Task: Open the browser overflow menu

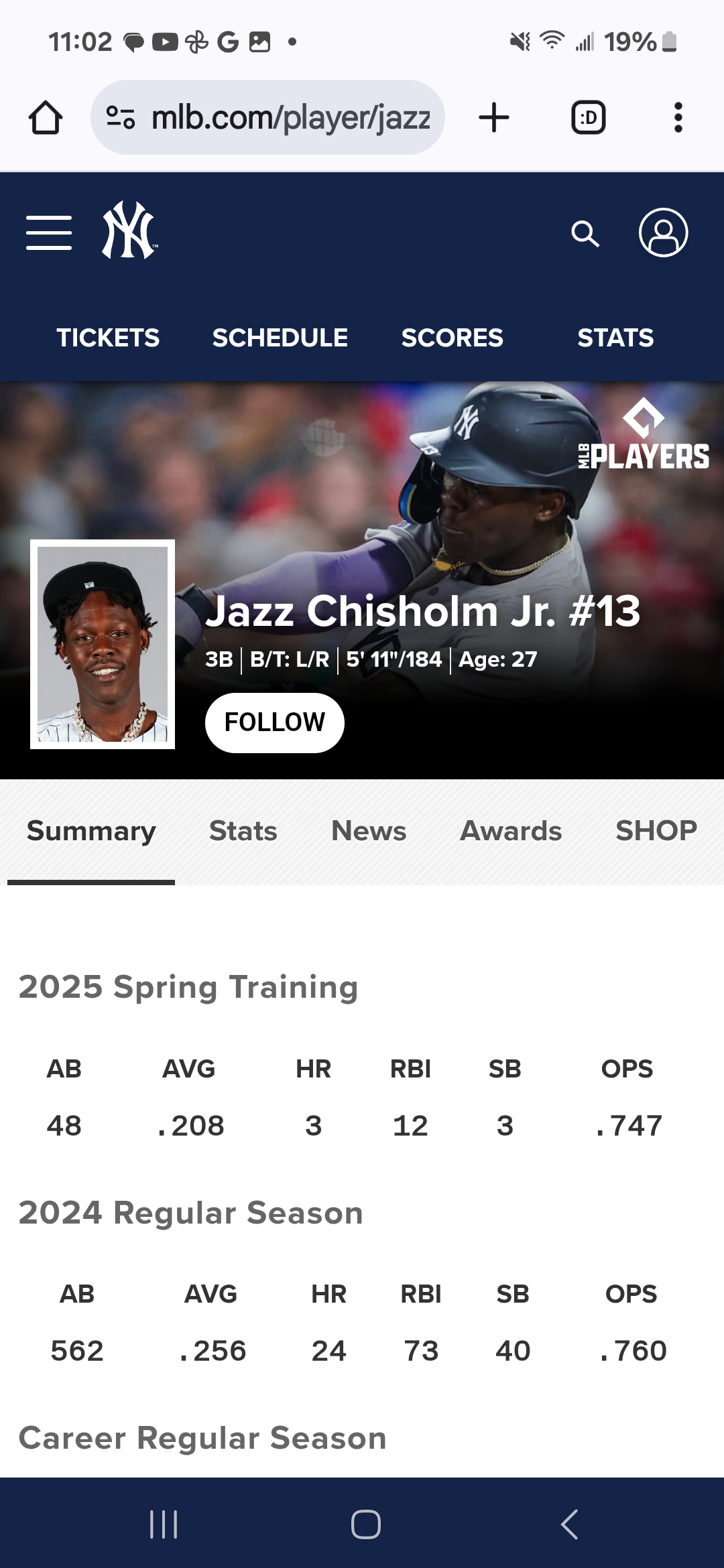Action: pos(678,117)
